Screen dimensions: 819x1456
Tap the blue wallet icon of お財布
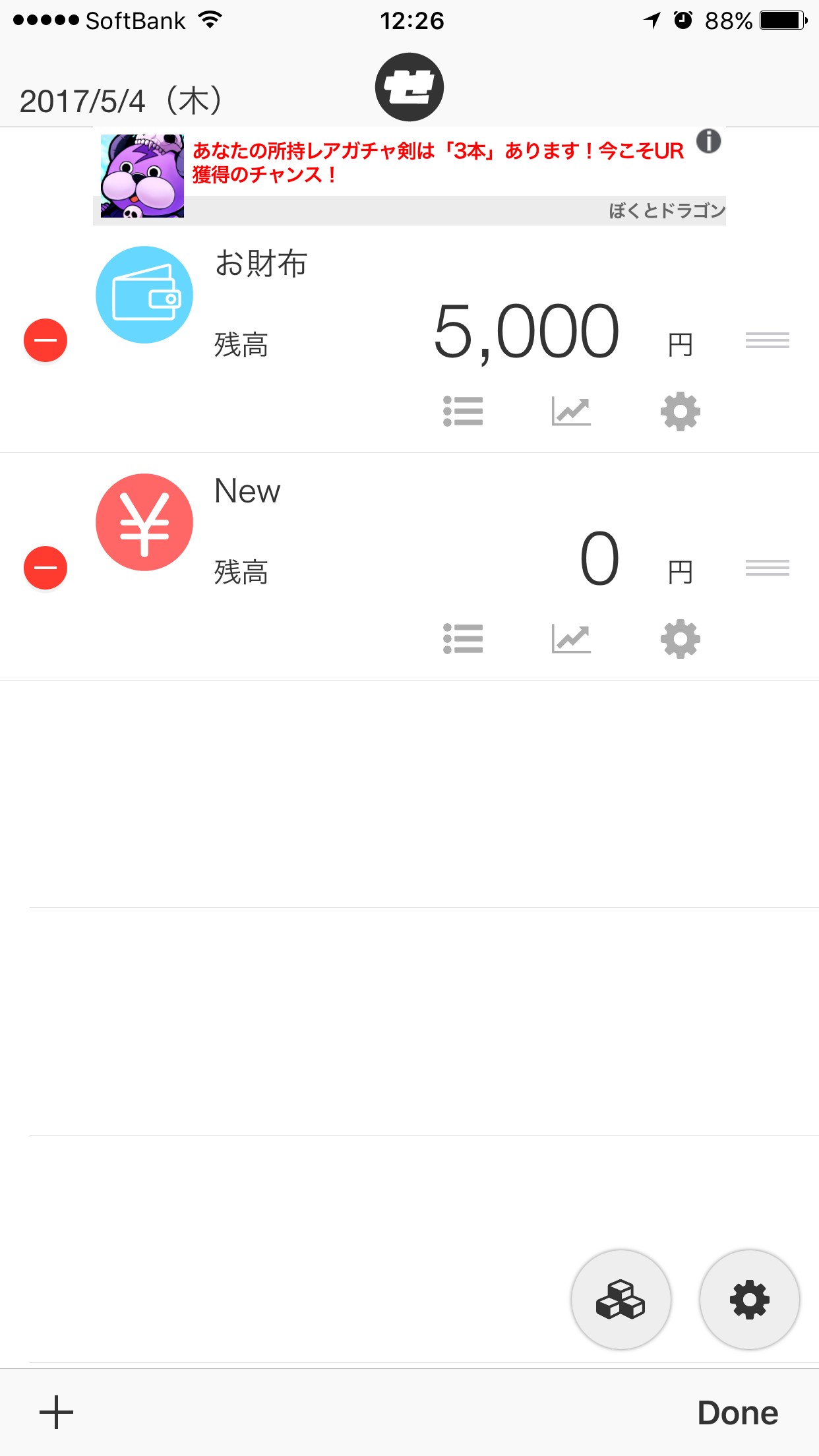[x=144, y=295]
